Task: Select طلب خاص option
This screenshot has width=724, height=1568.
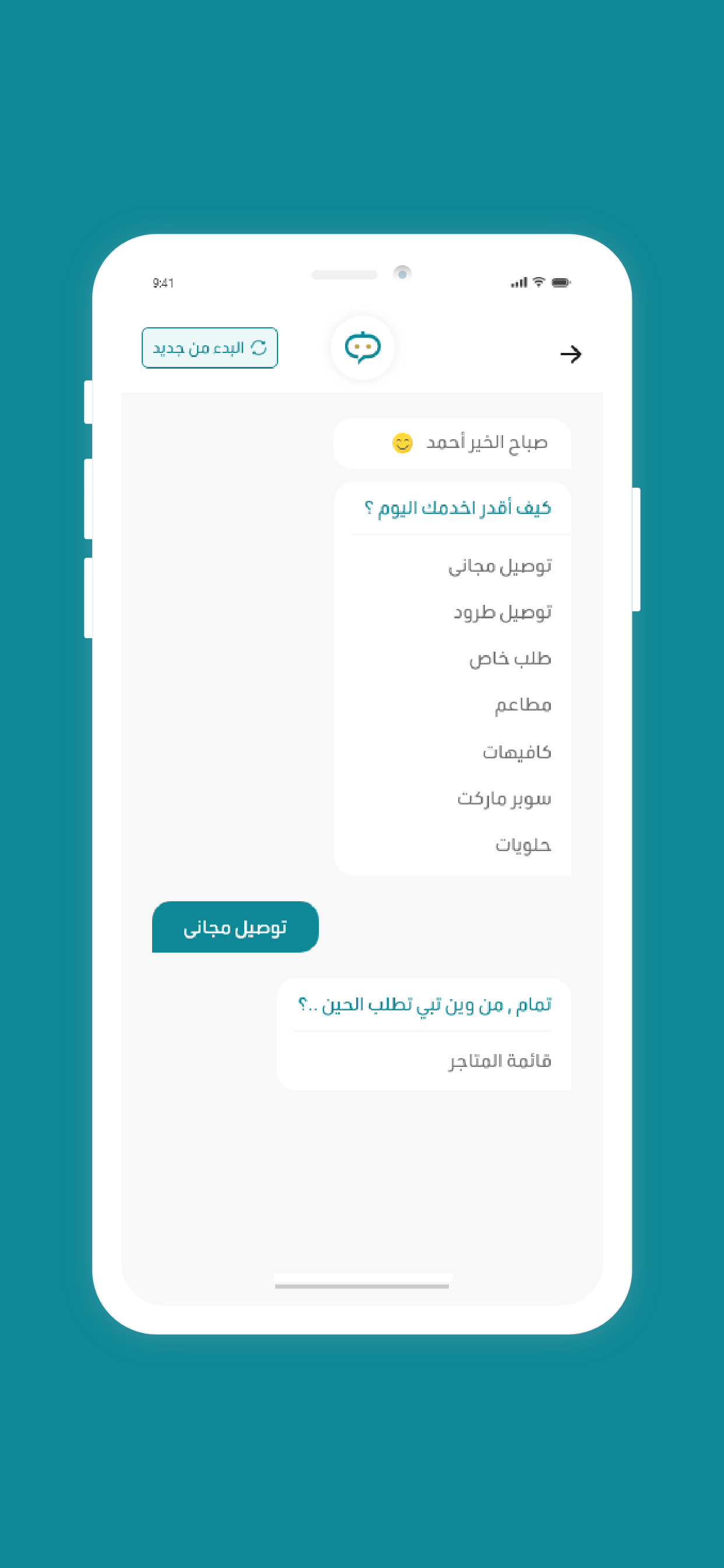Action: pyautogui.click(x=510, y=659)
